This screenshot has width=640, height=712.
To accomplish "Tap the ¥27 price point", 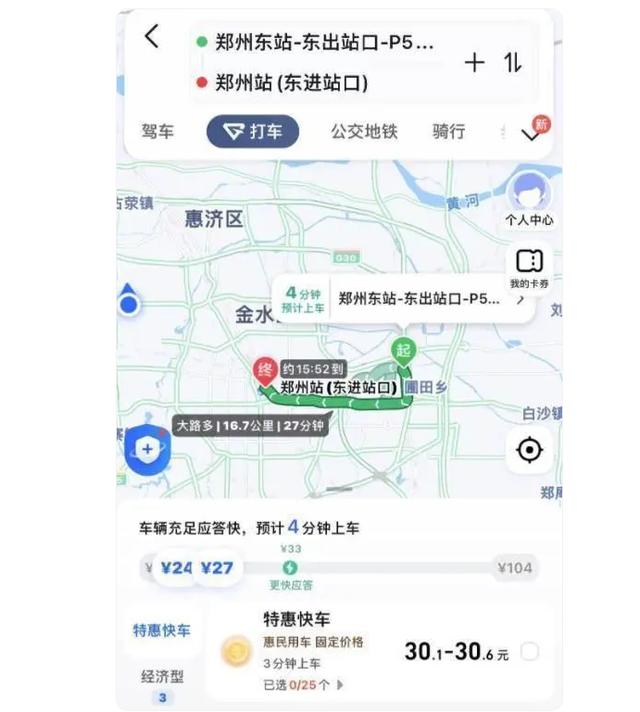I will [x=217, y=568].
